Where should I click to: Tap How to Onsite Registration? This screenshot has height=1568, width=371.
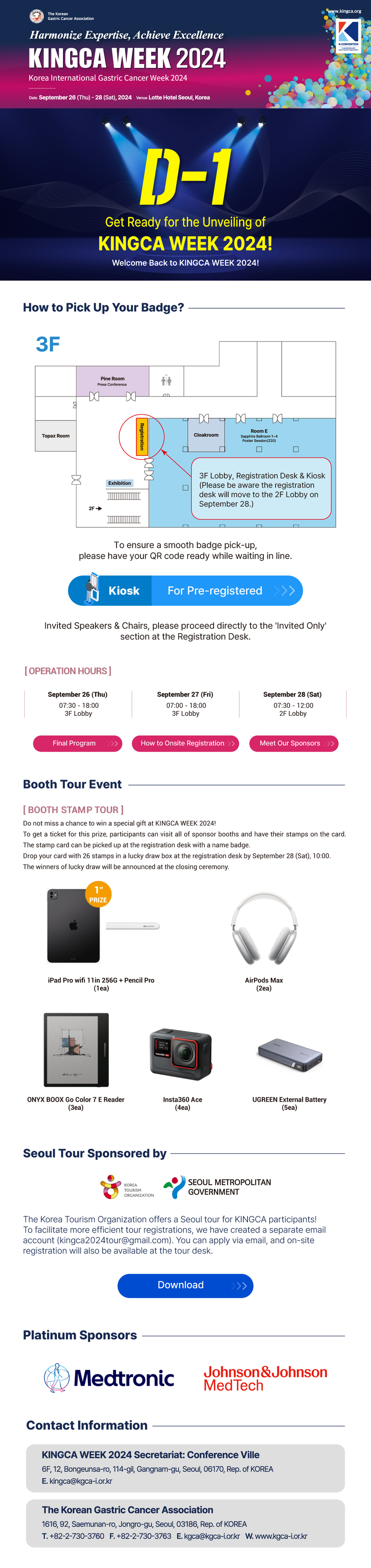click(x=185, y=743)
